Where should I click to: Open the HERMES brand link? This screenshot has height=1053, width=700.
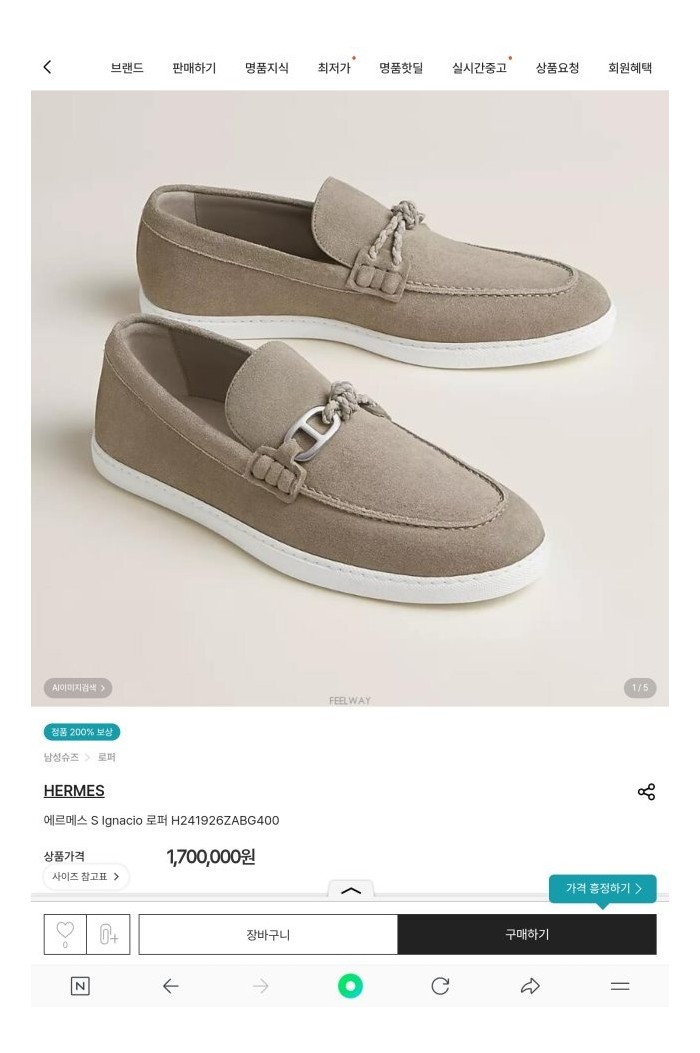pyautogui.click(x=74, y=791)
